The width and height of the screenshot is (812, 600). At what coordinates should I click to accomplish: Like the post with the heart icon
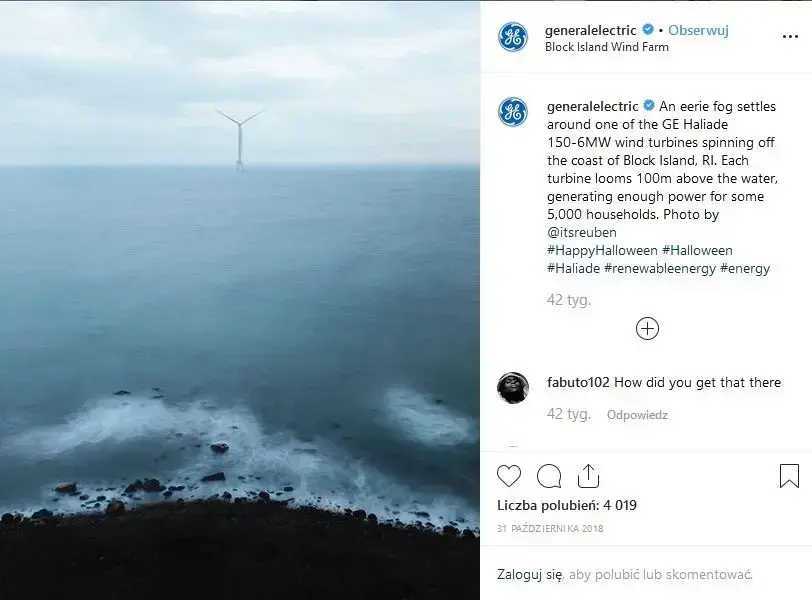pos(509,475)
